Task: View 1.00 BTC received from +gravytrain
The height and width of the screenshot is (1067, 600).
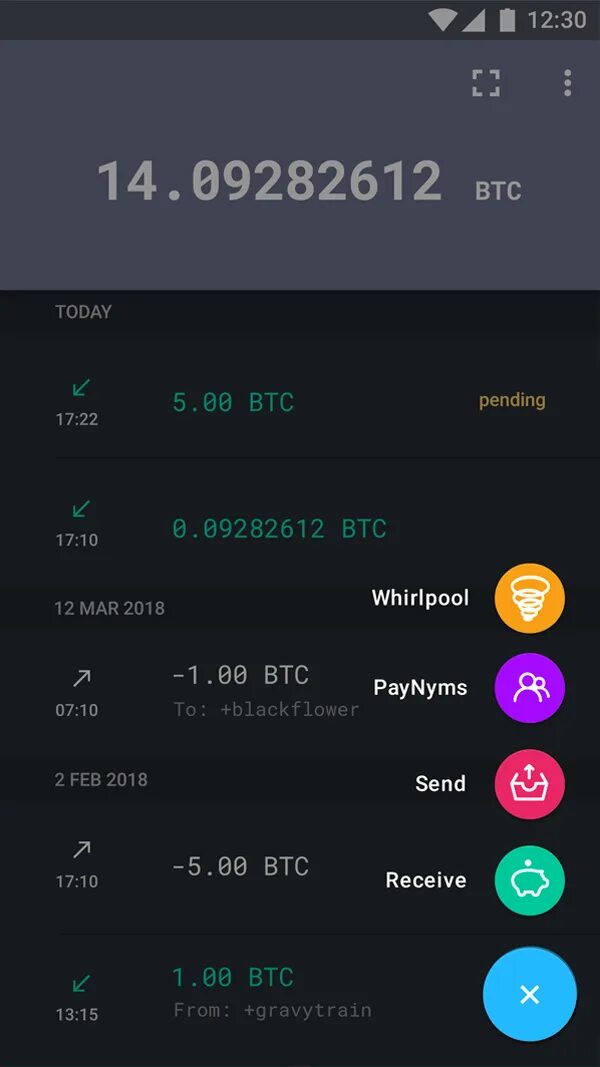Action: click(x=270, y=991)
